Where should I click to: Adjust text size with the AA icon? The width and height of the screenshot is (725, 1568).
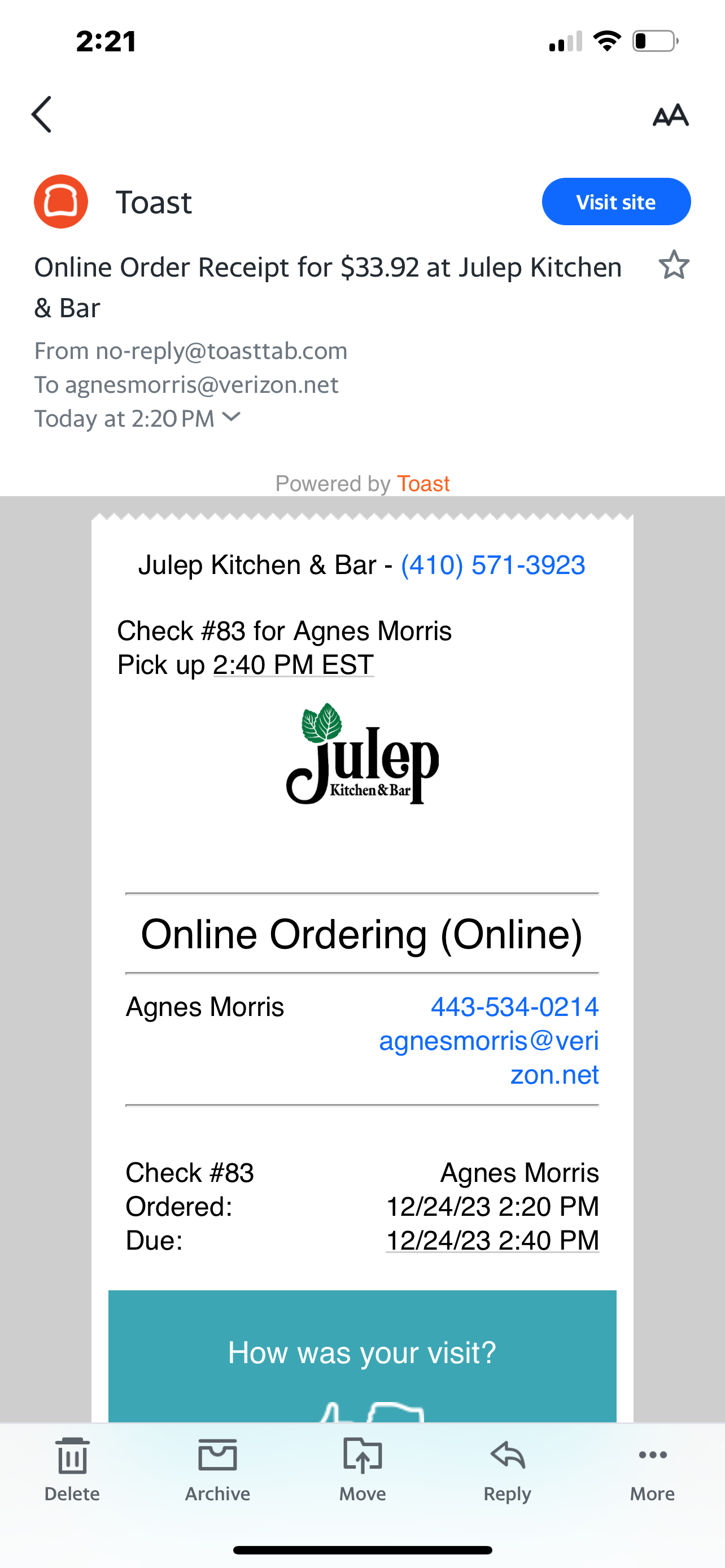[670, 115]
